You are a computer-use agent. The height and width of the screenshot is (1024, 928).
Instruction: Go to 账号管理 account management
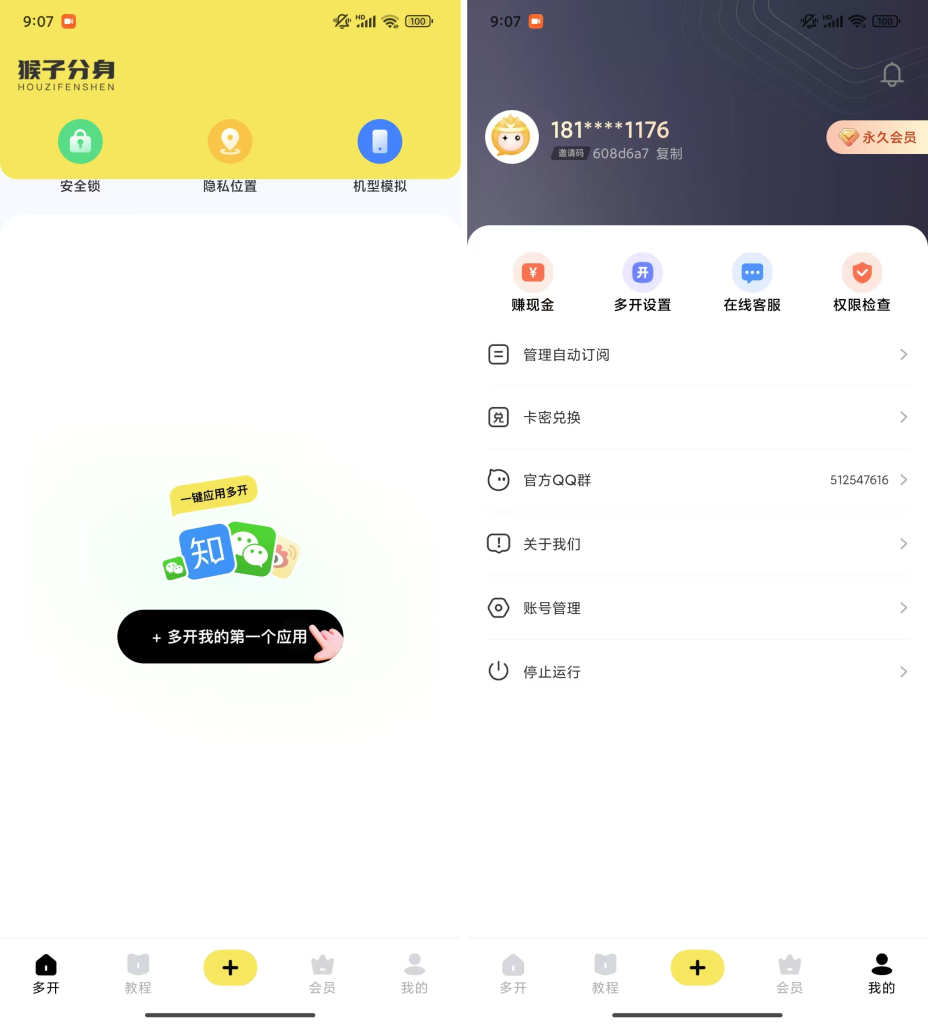pyautogui.click(x=697, y=608)
